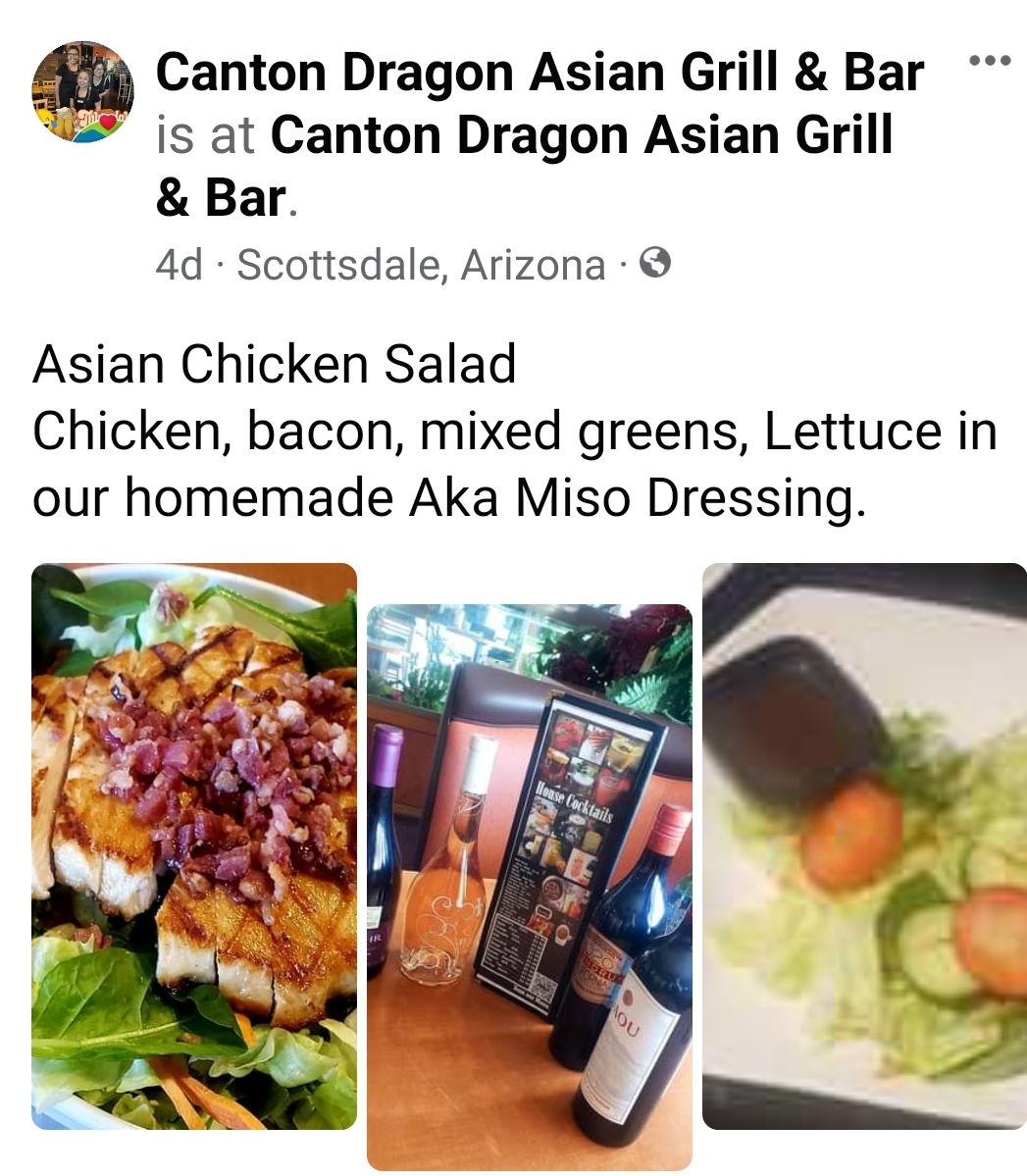Open the tagged Canton Dragon location link
This screenshot has height=1176, width=1027.
point(581,135)
